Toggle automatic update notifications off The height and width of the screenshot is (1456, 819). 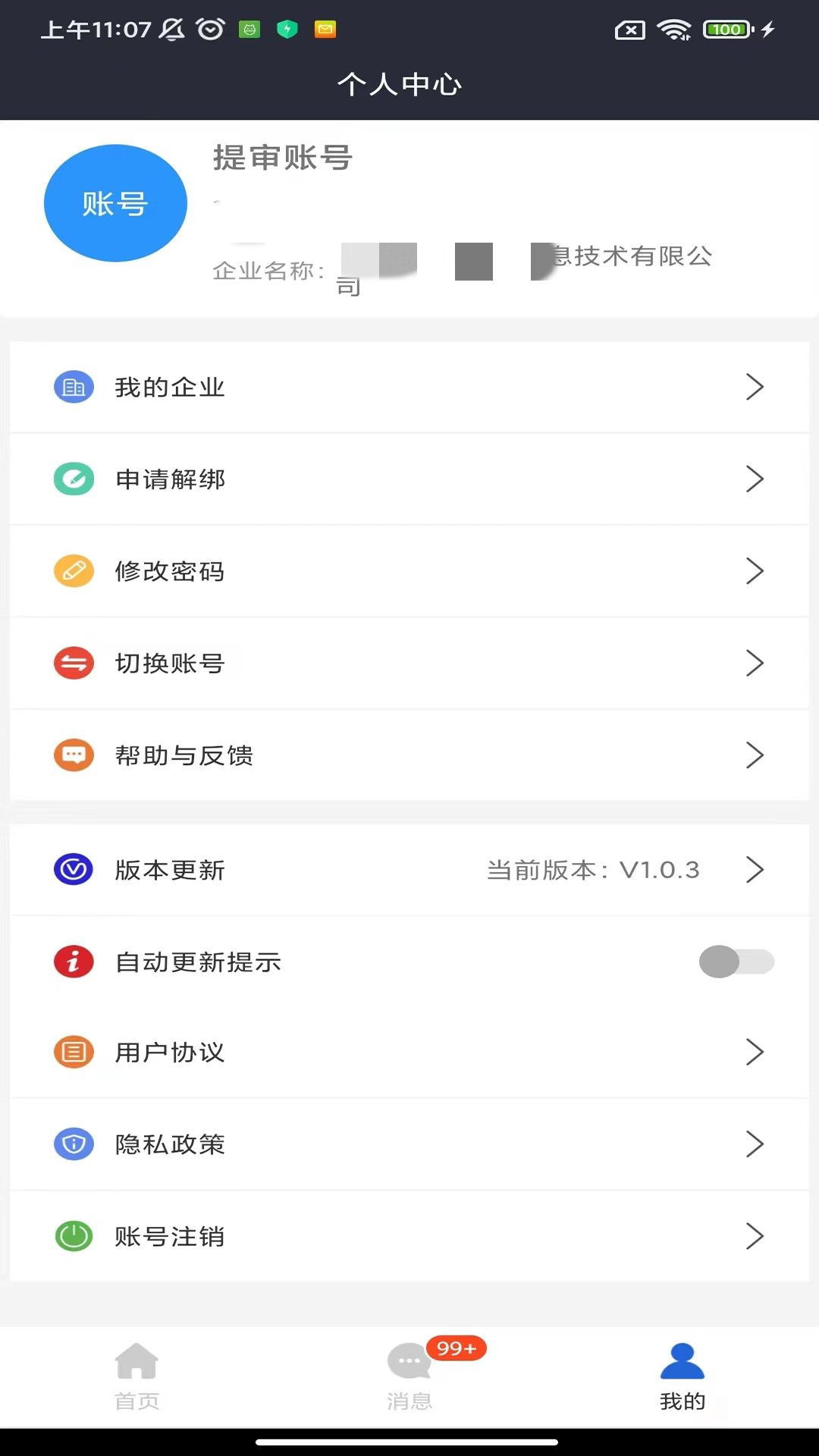click(734, 962)
